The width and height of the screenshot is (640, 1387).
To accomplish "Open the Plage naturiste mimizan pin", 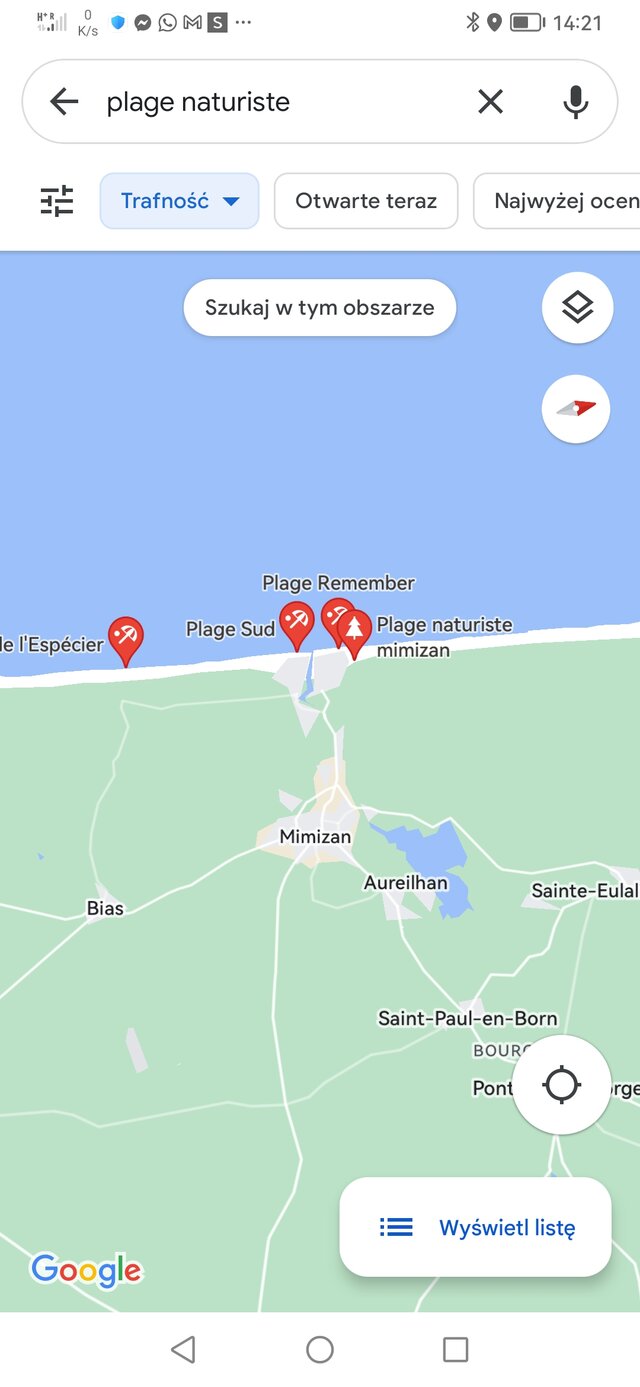I will [354, 629].
